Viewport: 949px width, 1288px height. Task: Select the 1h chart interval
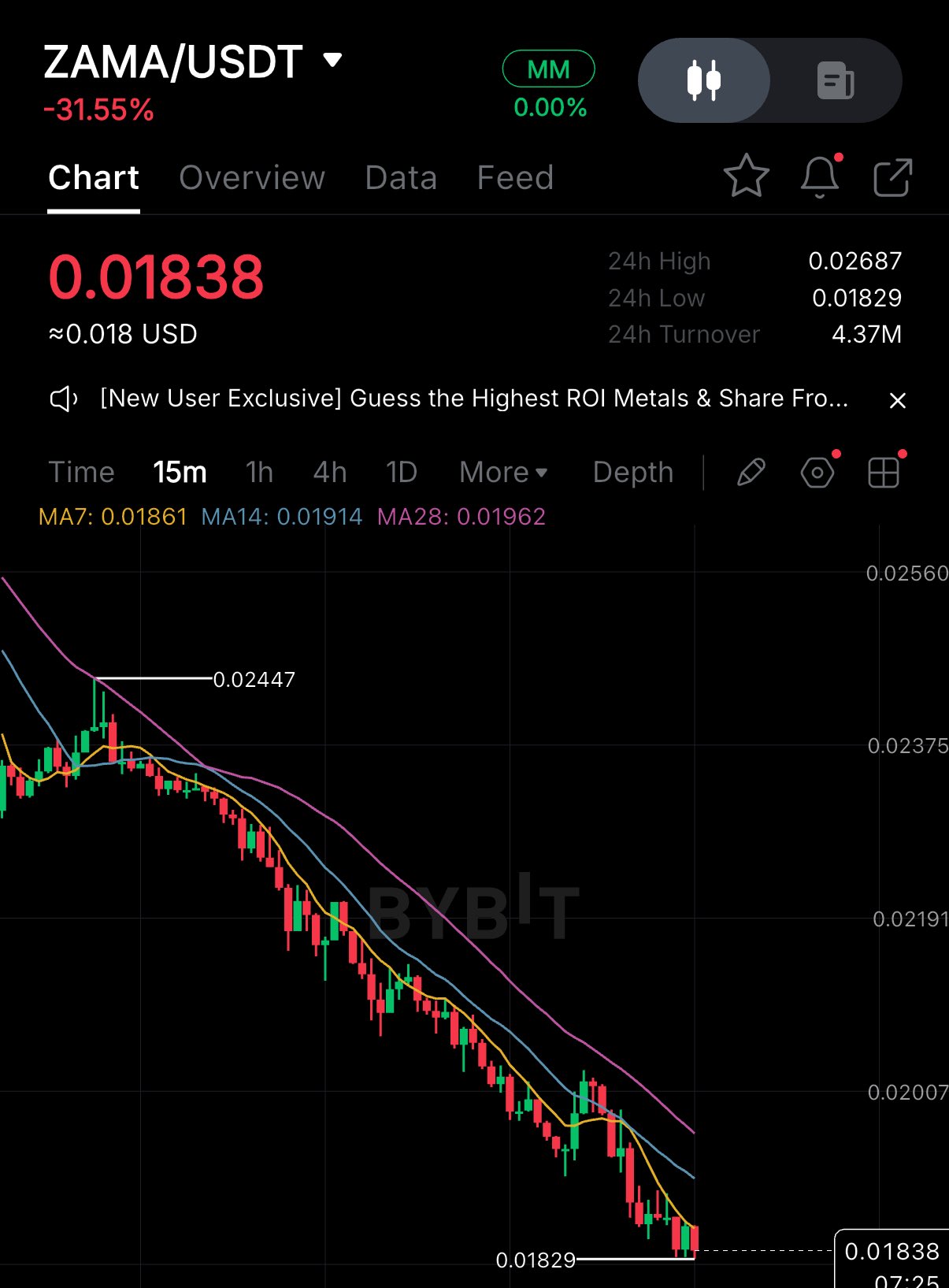tap(259, 473)
